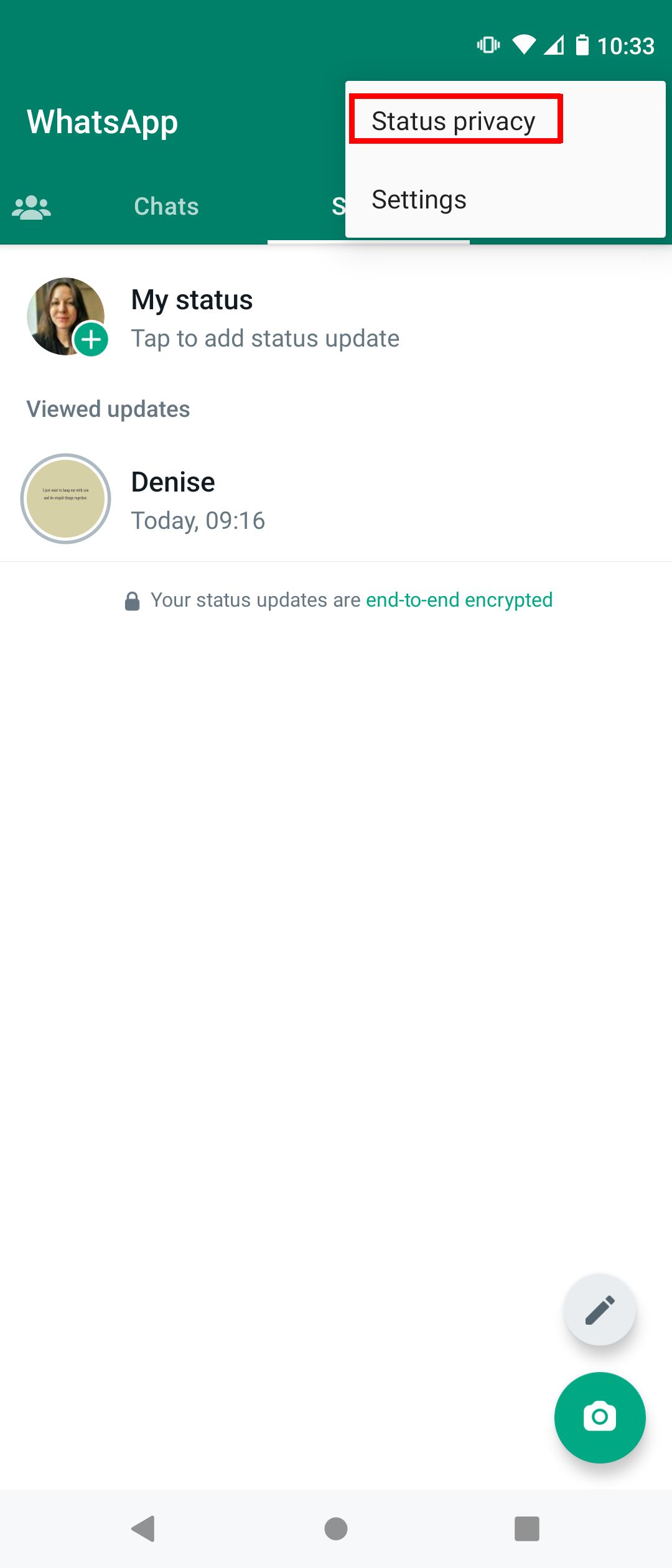Tap the battery indicator in status bar
This screenshot has width=672, height=1568.
pyautogui.click(x=583, y=45)
